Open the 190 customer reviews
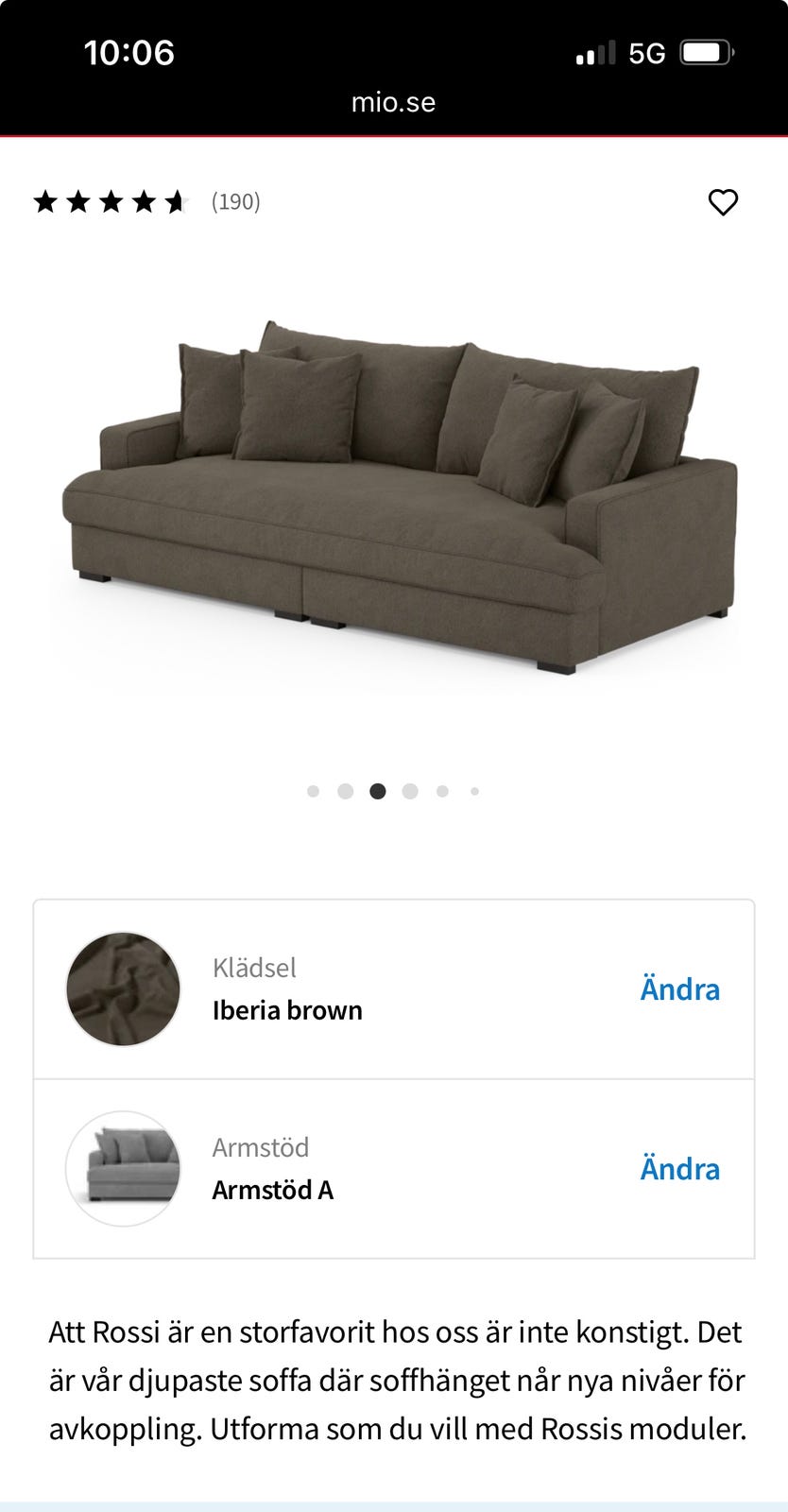 click(235, 201)
